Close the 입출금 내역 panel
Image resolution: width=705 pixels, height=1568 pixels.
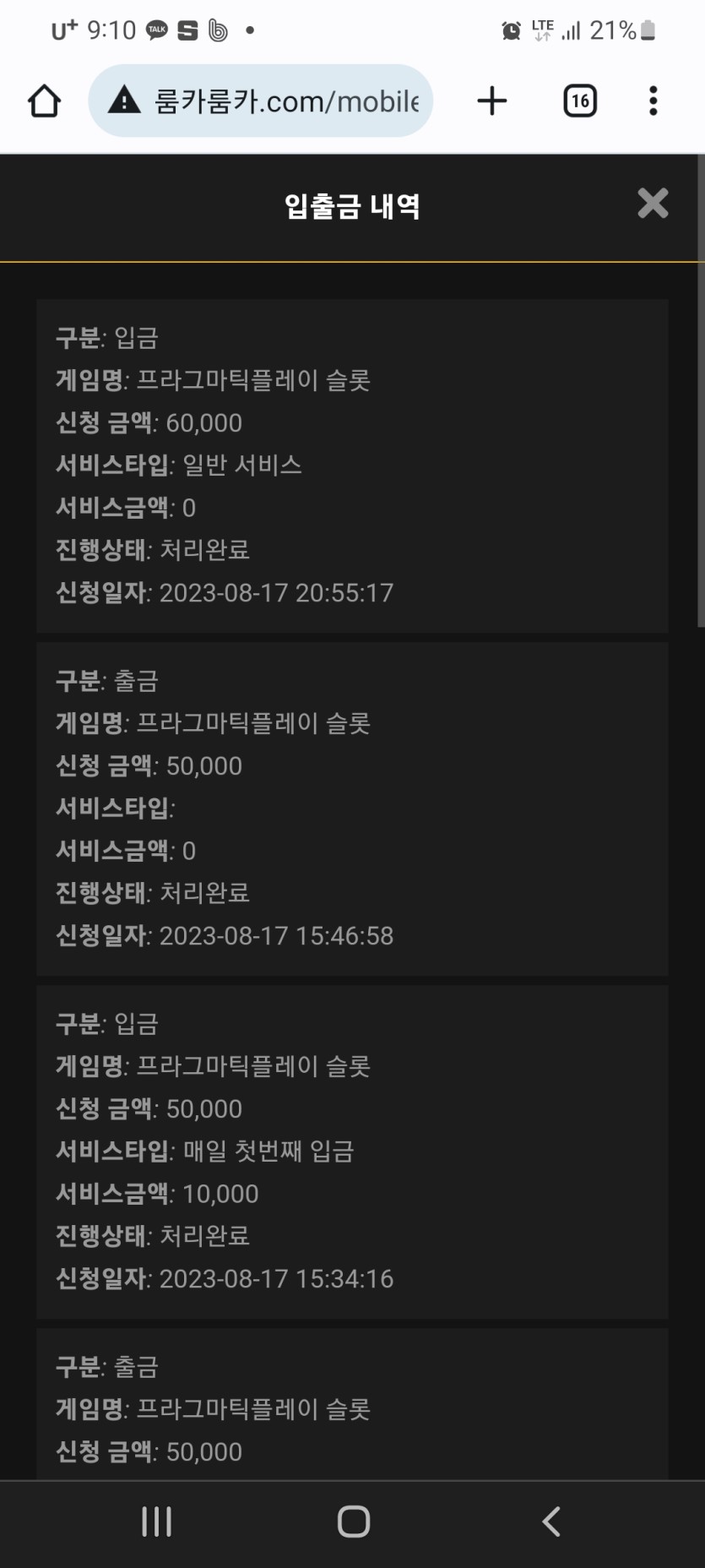pos(653,204)
